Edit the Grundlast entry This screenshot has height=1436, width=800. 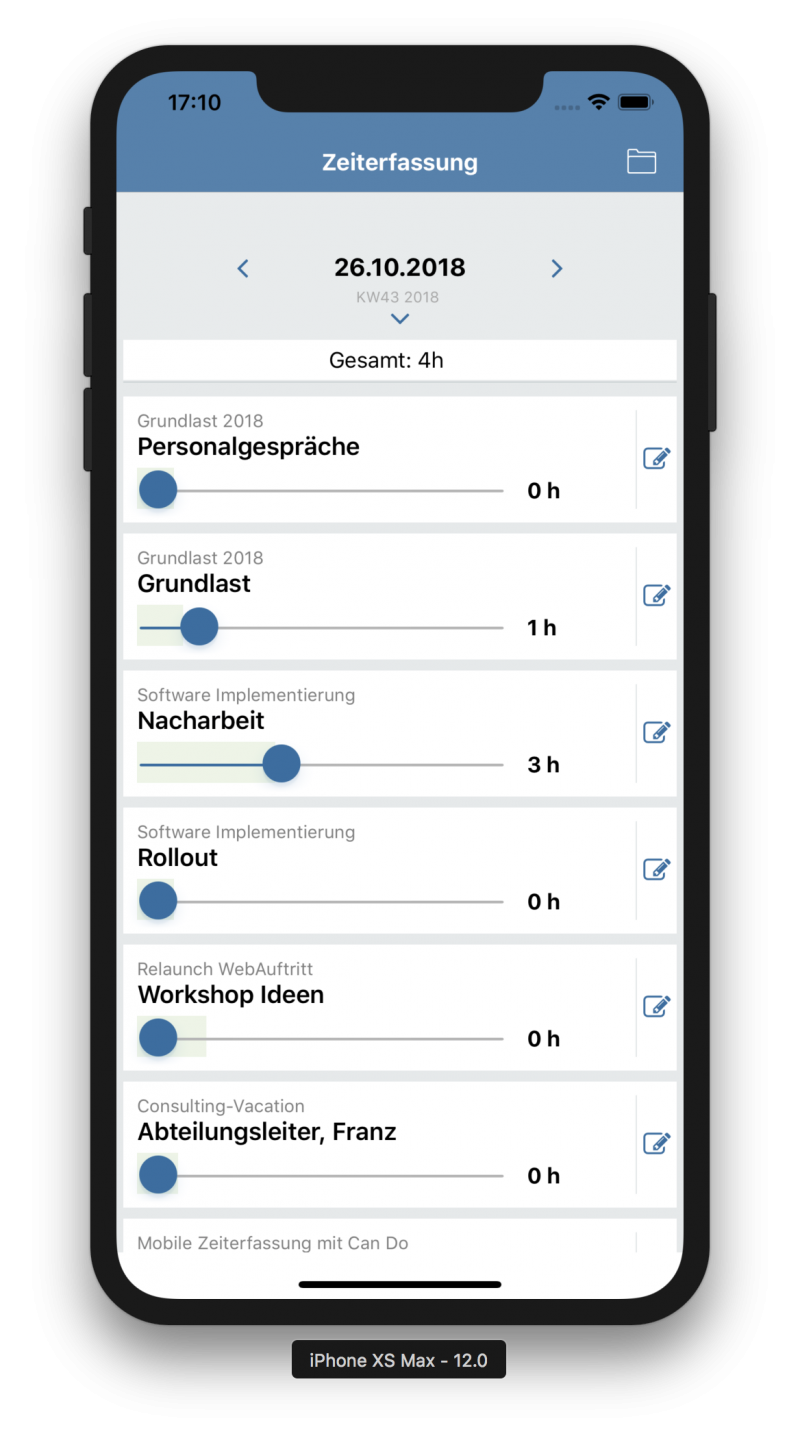[656, 595]
